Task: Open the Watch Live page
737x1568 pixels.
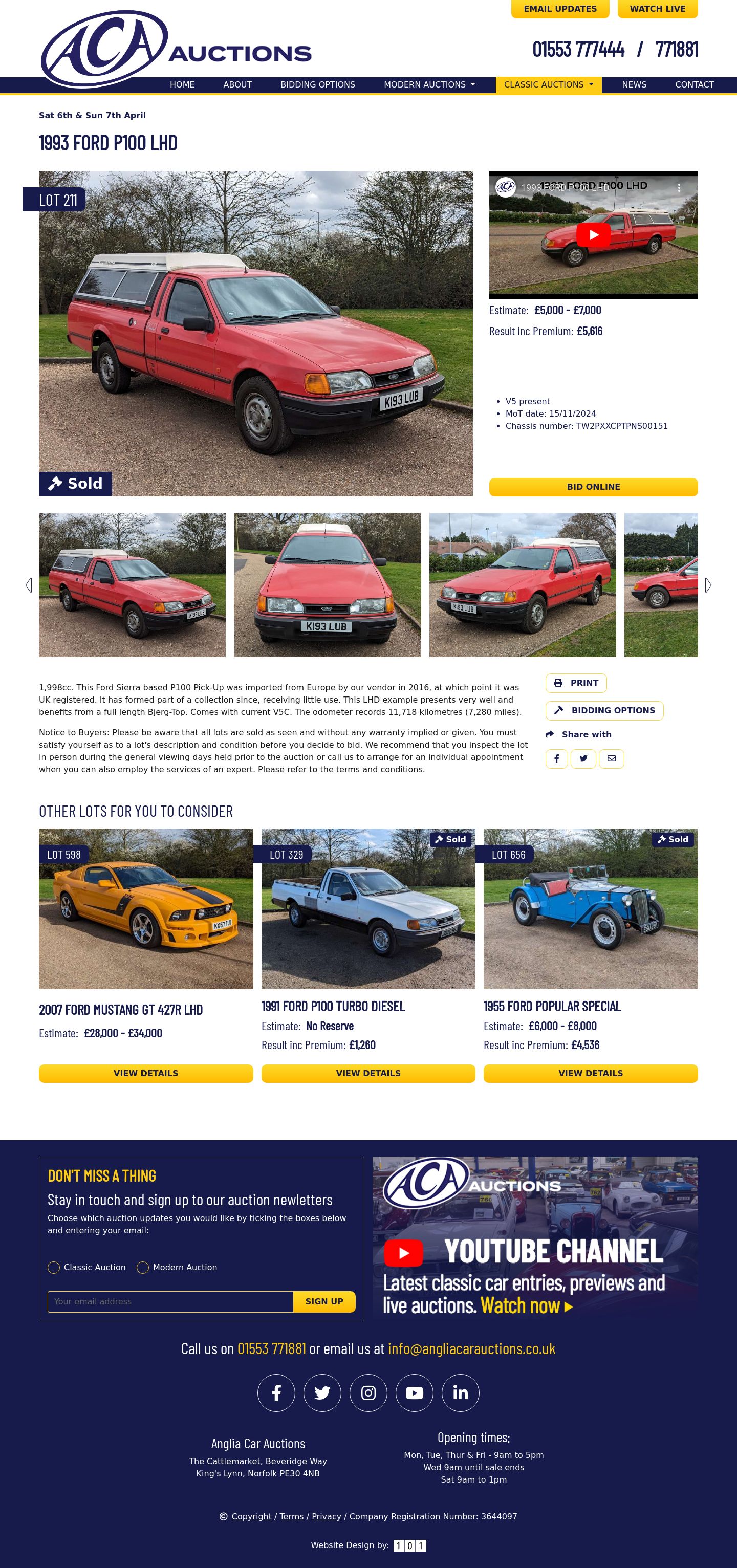Action: click(657, 9)
